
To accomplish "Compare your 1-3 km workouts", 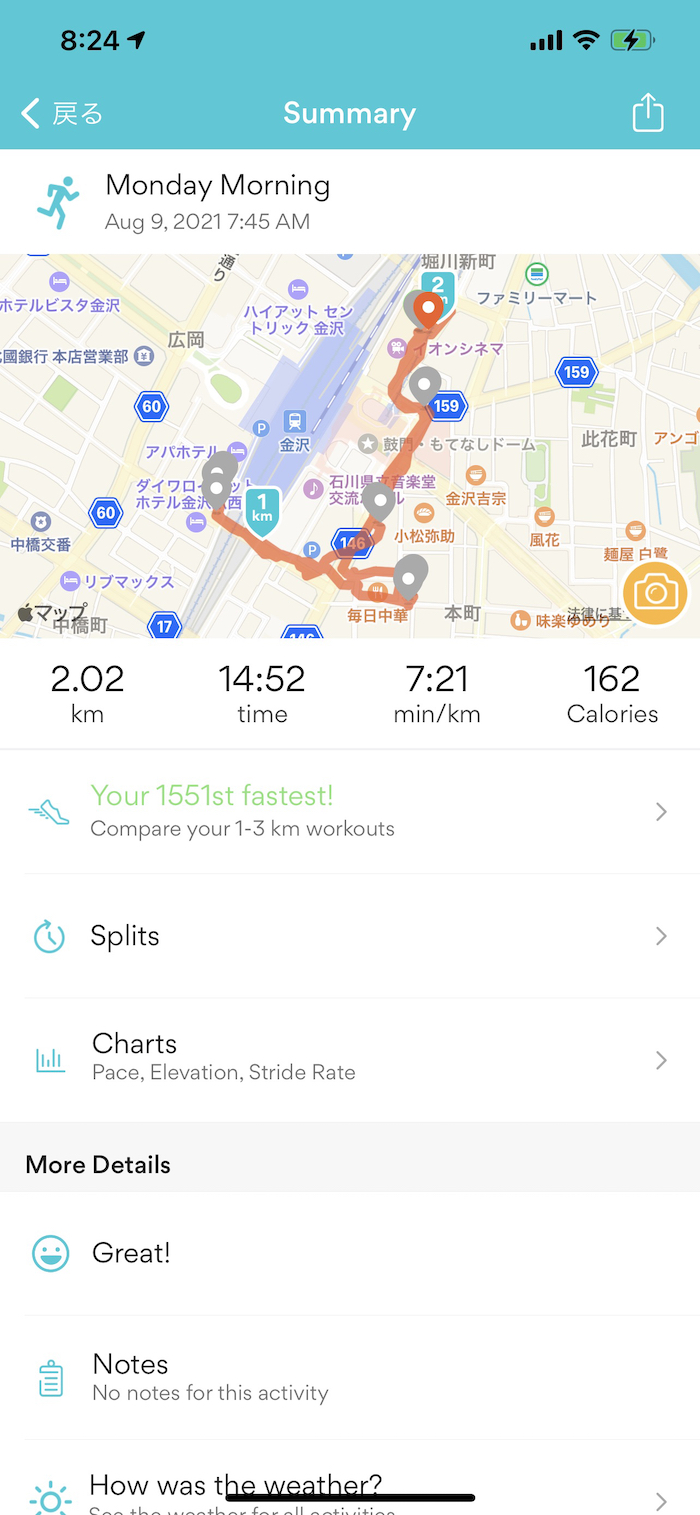I will coord(349,811).
